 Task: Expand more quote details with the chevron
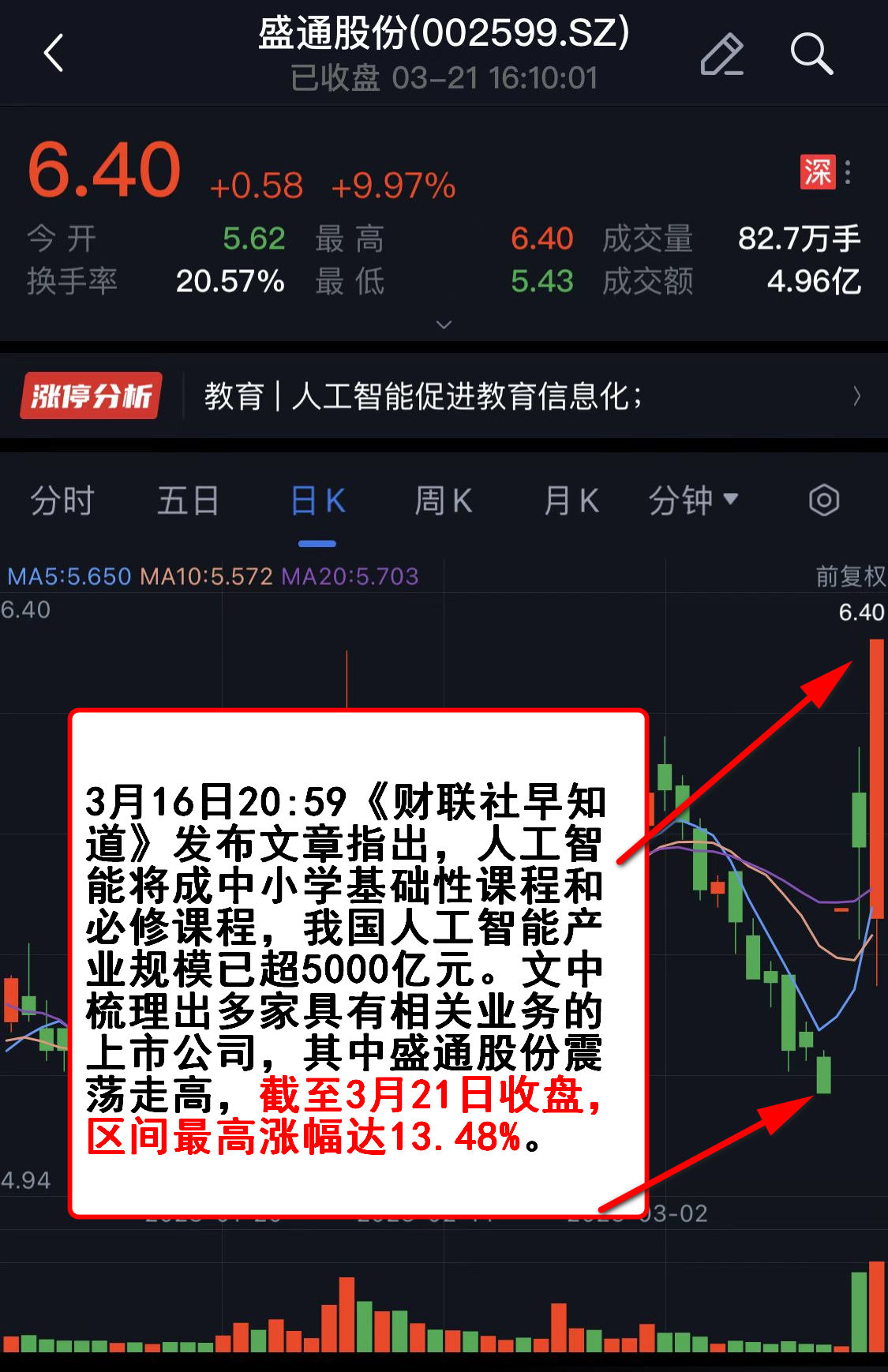pyautogui.click(x=444, y=324)
